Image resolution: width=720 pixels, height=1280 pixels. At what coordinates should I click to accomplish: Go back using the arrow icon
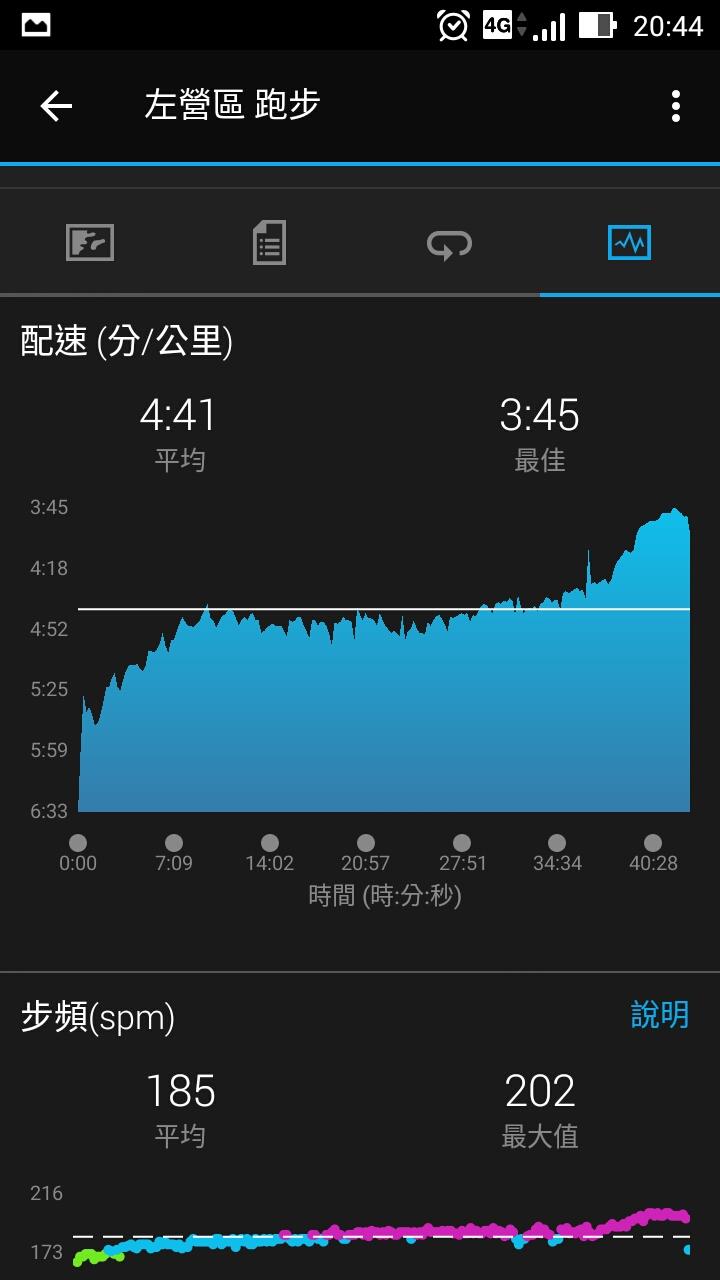tap(56, 106)
